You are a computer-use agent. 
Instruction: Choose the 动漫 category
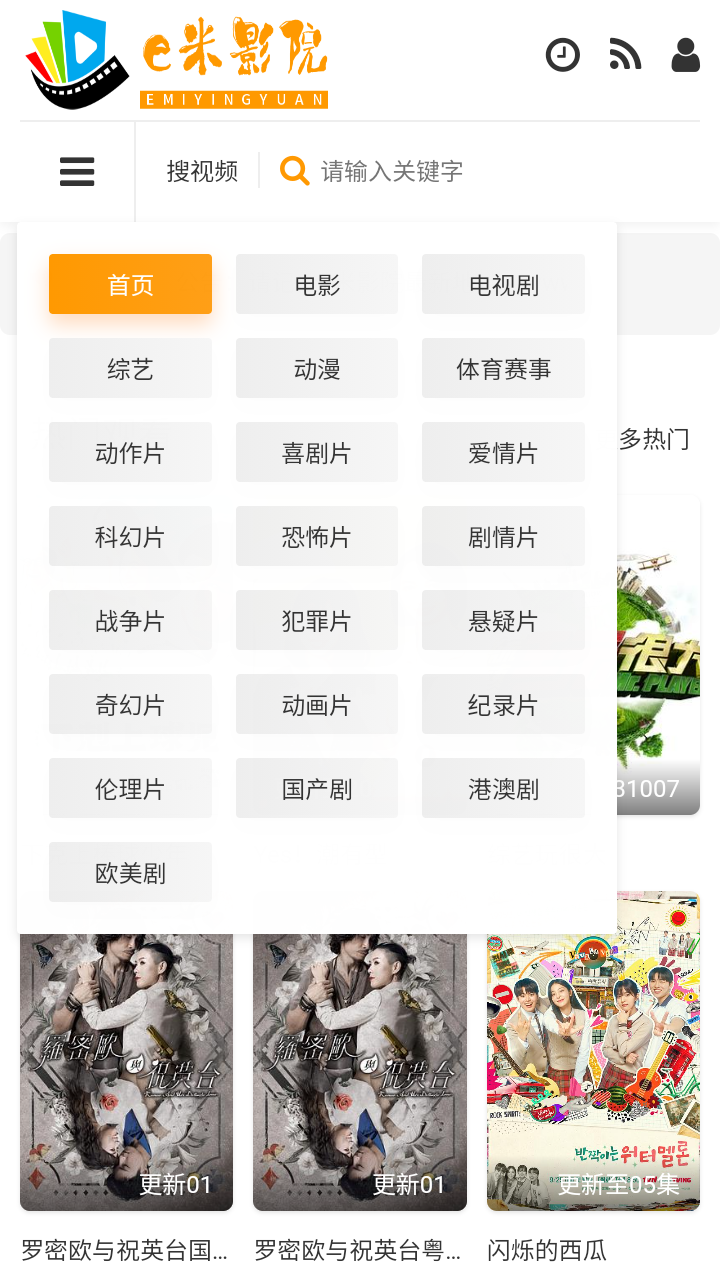point(317,369)
